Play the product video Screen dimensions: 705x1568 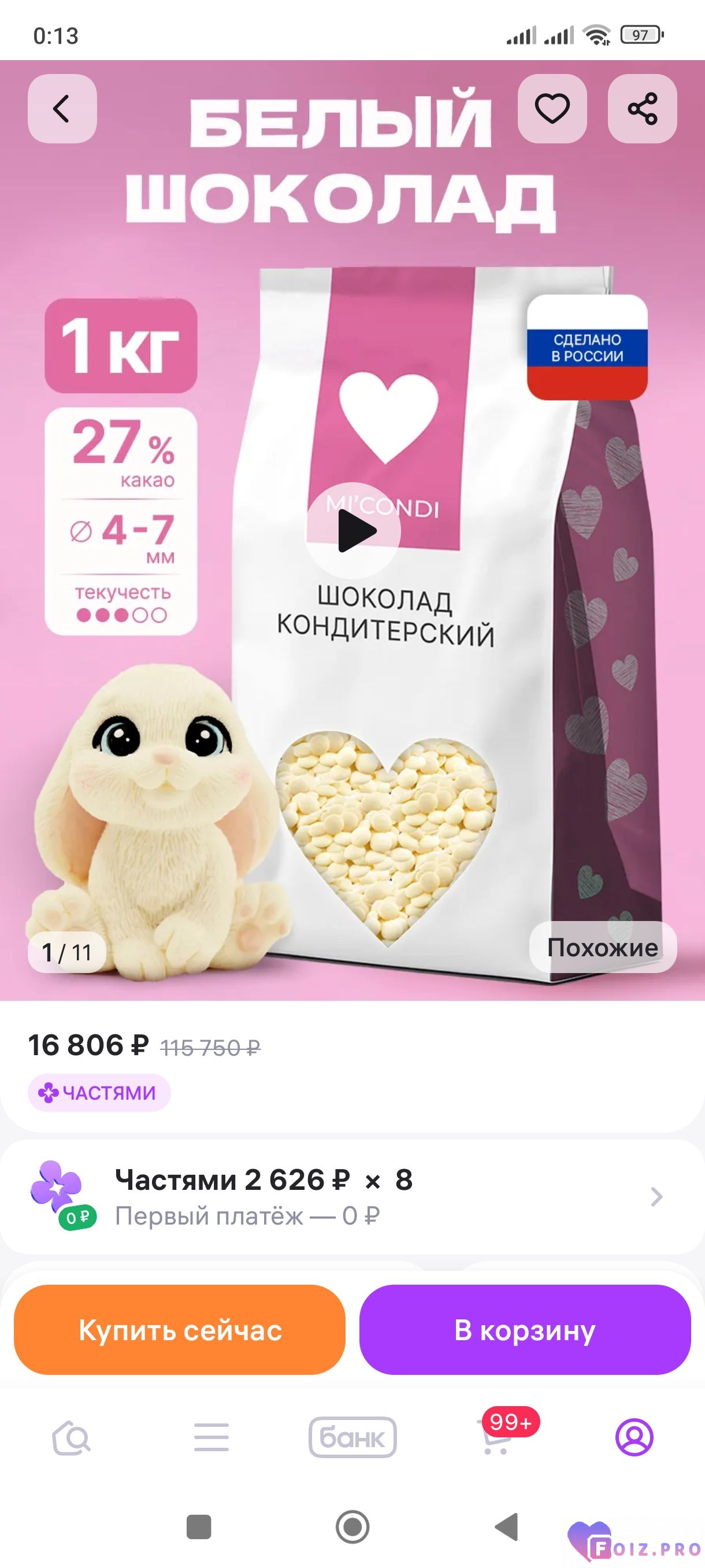click(353, 531)
